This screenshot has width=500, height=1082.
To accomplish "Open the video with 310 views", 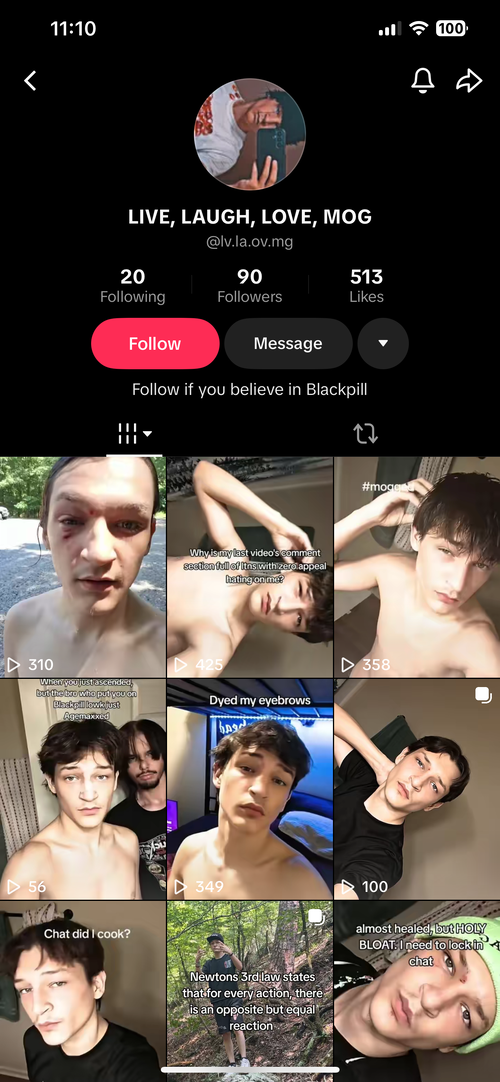I will point(83,567).
